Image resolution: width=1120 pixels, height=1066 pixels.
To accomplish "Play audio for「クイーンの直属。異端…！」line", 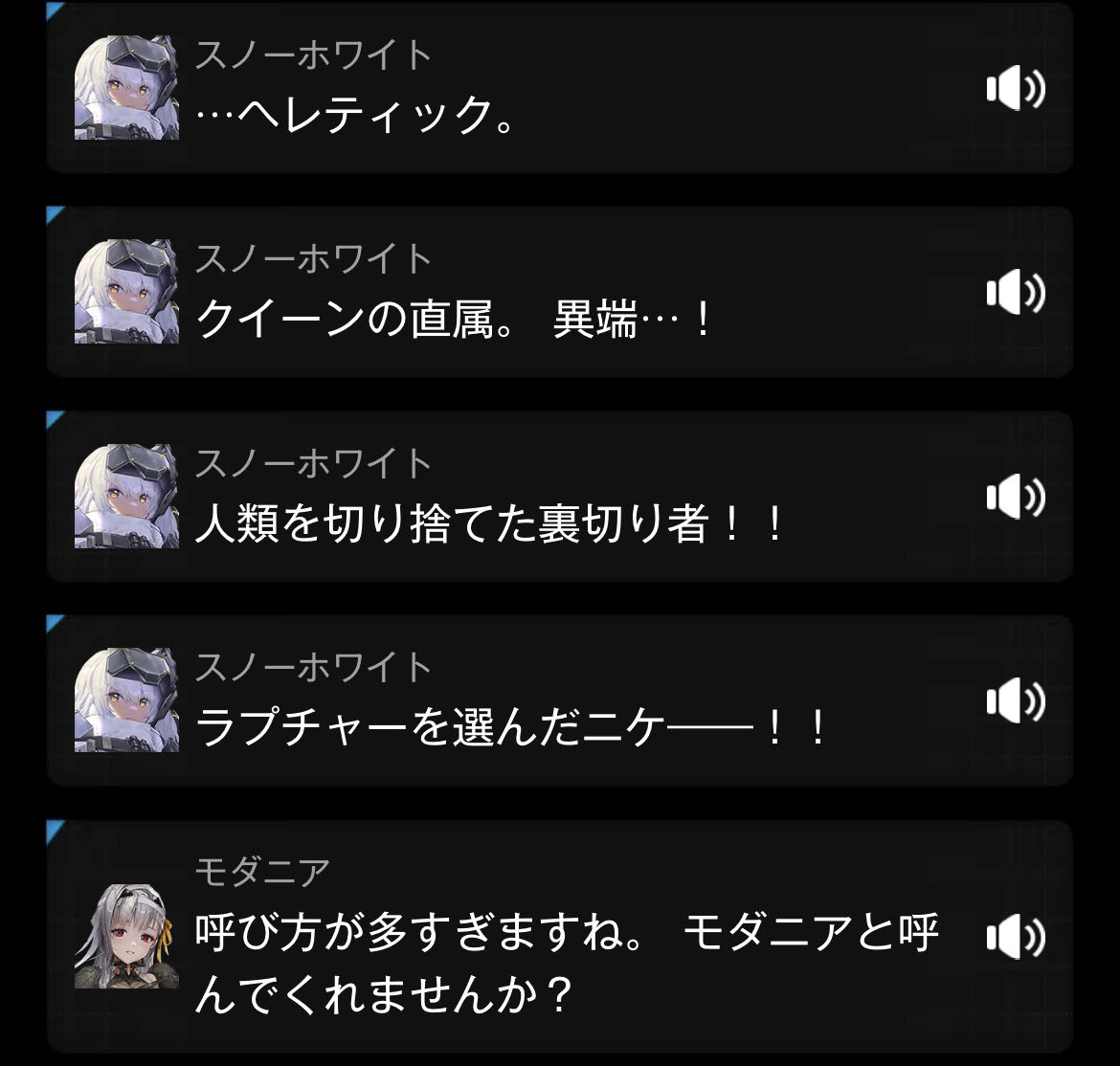I will [1014, 293].
